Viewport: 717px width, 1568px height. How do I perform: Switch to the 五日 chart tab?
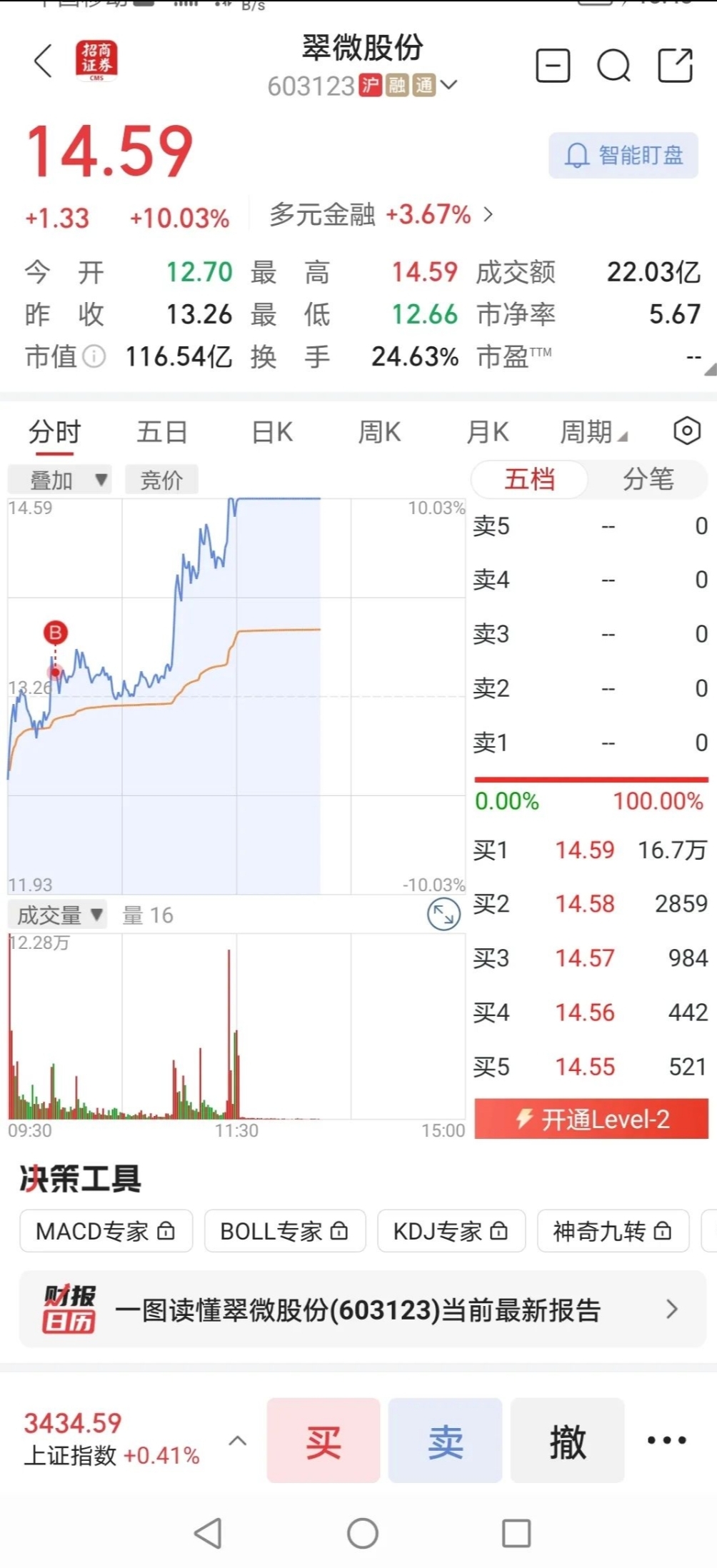click(x=162, y=432)
